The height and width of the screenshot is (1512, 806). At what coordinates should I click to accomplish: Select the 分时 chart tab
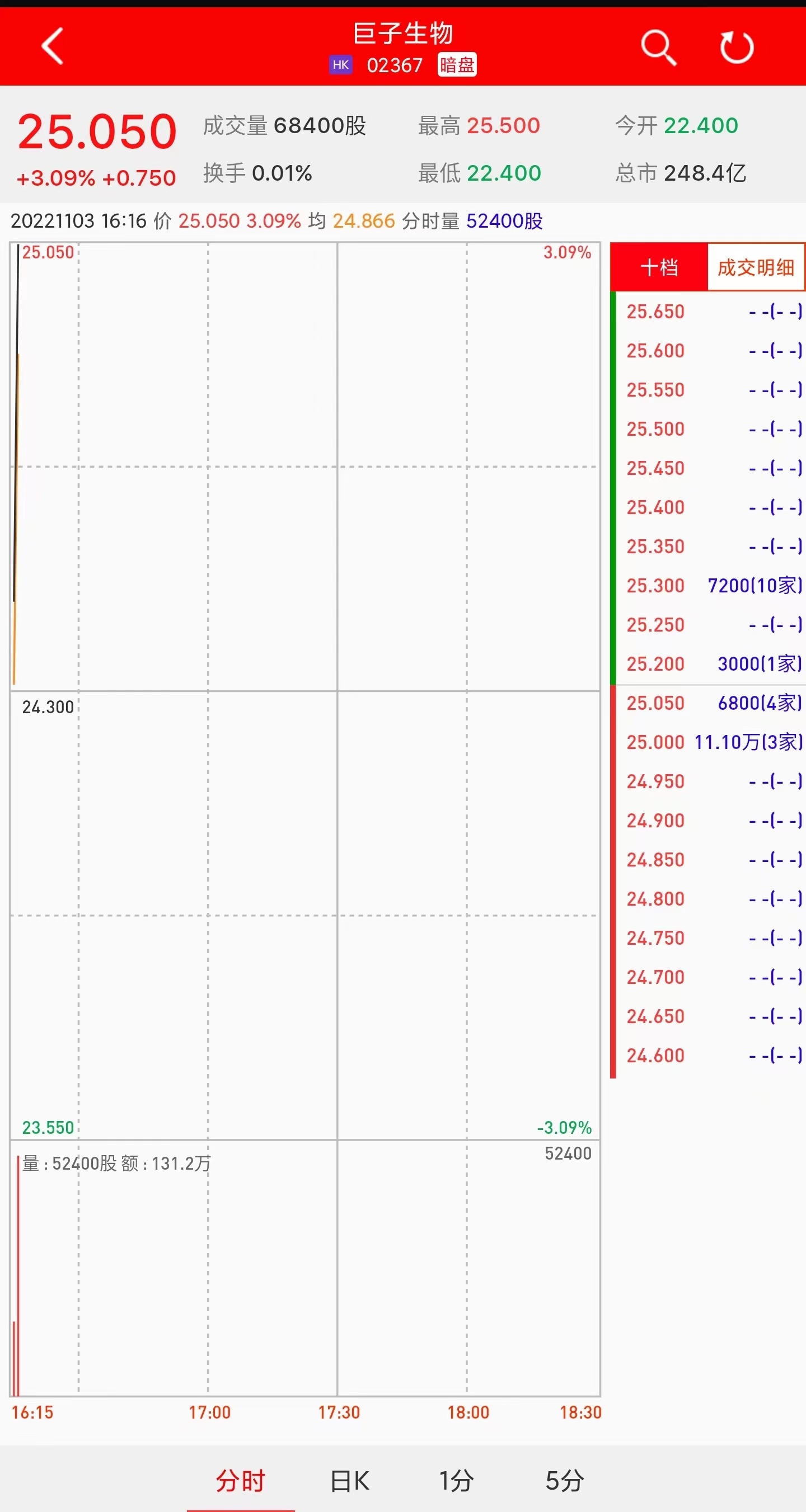(240, 1480)
